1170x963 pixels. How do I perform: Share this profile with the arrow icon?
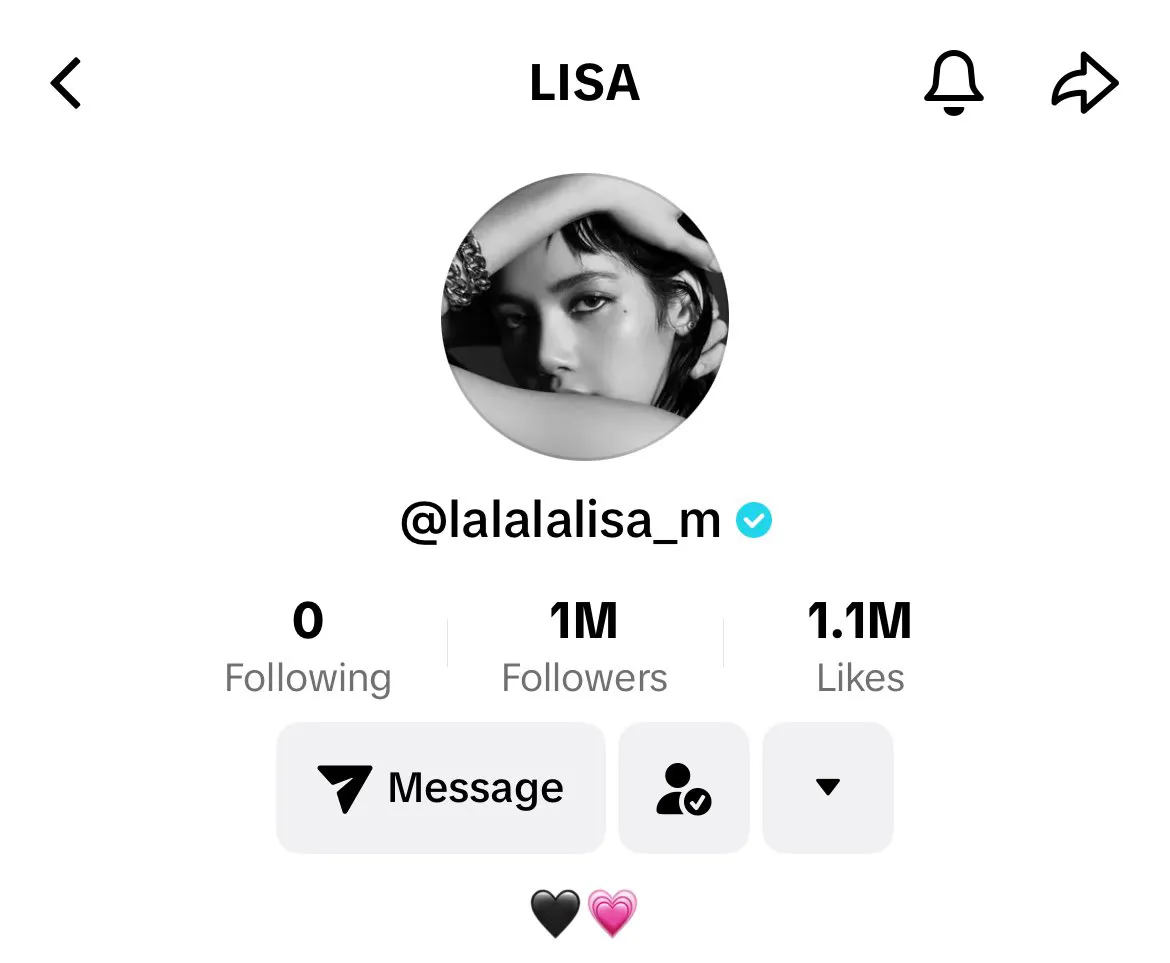click(1084, 83)
